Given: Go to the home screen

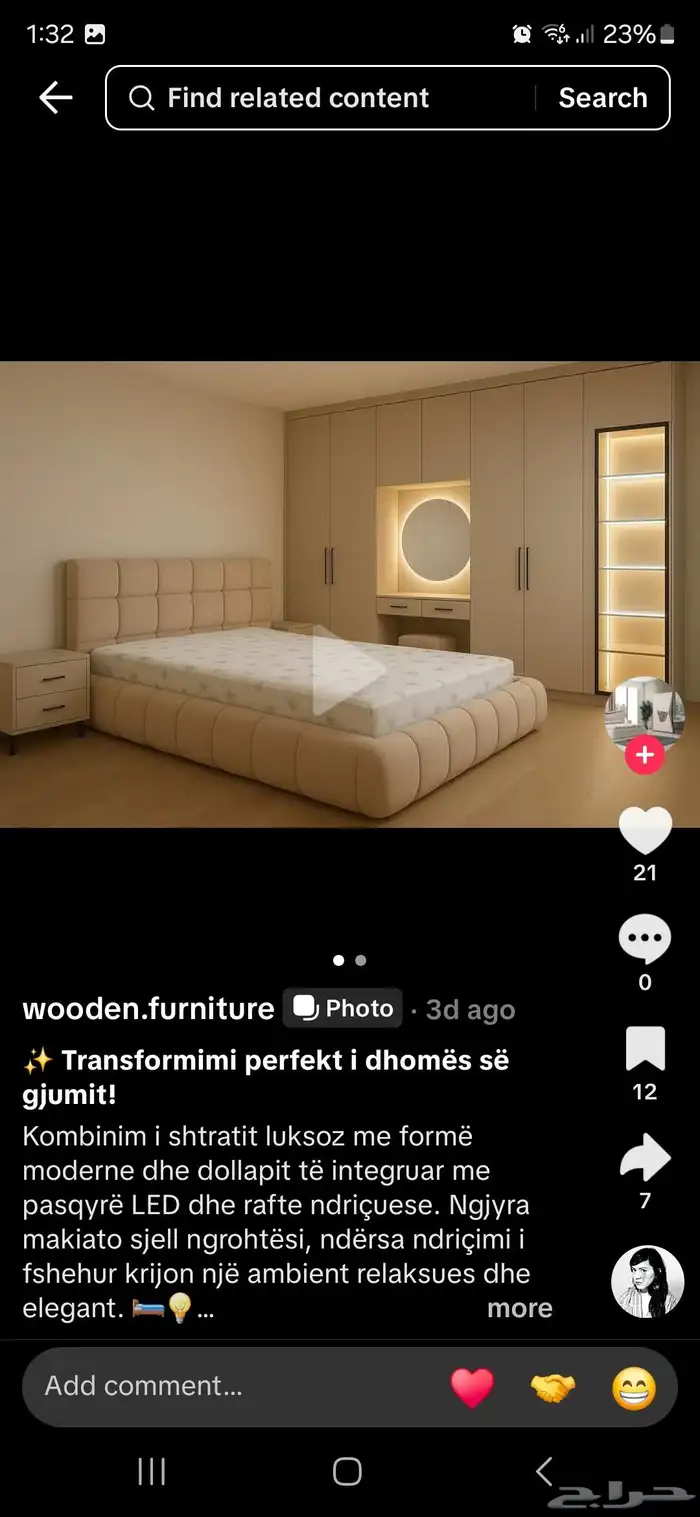Looking at the screenshot, I should pos(347,1471).
